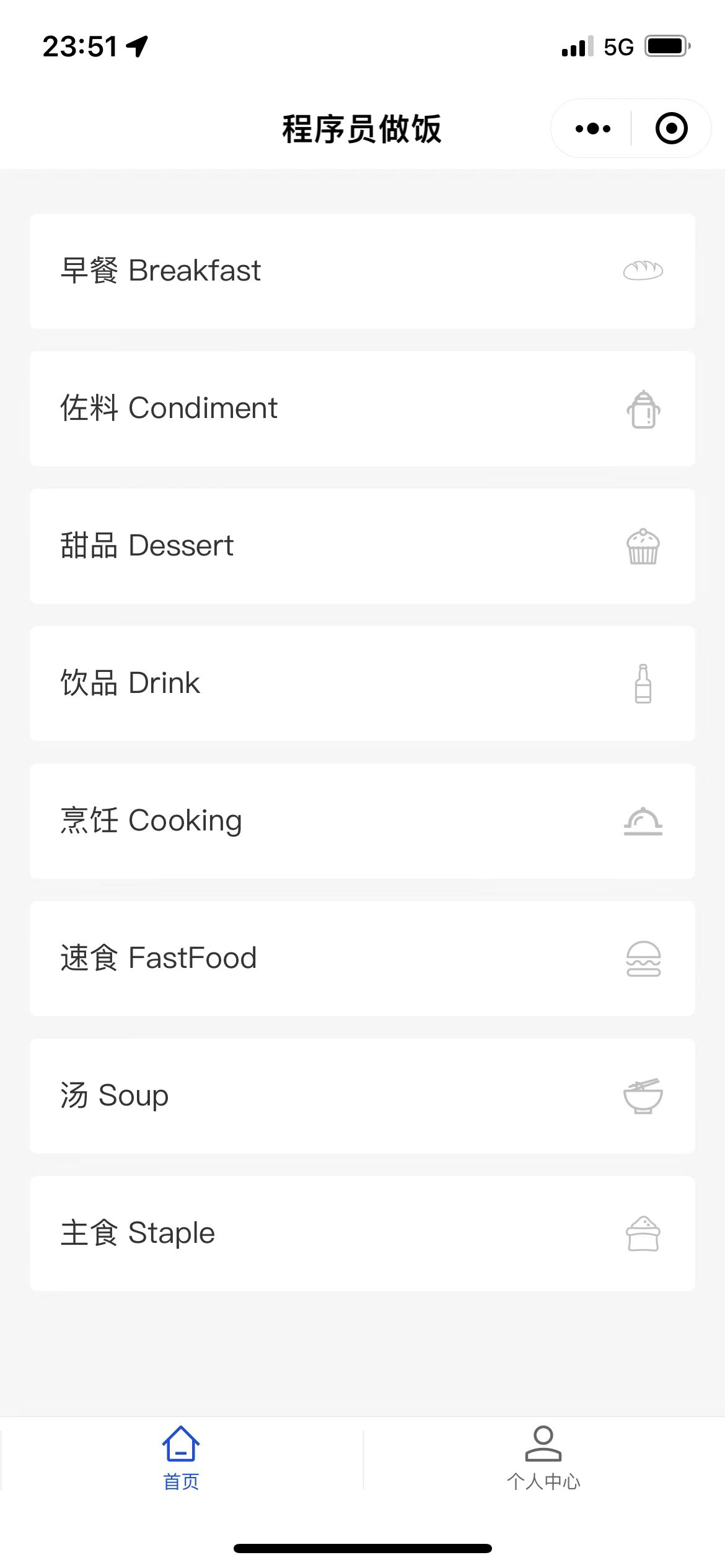This screenshot has width=725, height=1568.
Task: Switch to the 首页 home tab
Action: 181,1458
